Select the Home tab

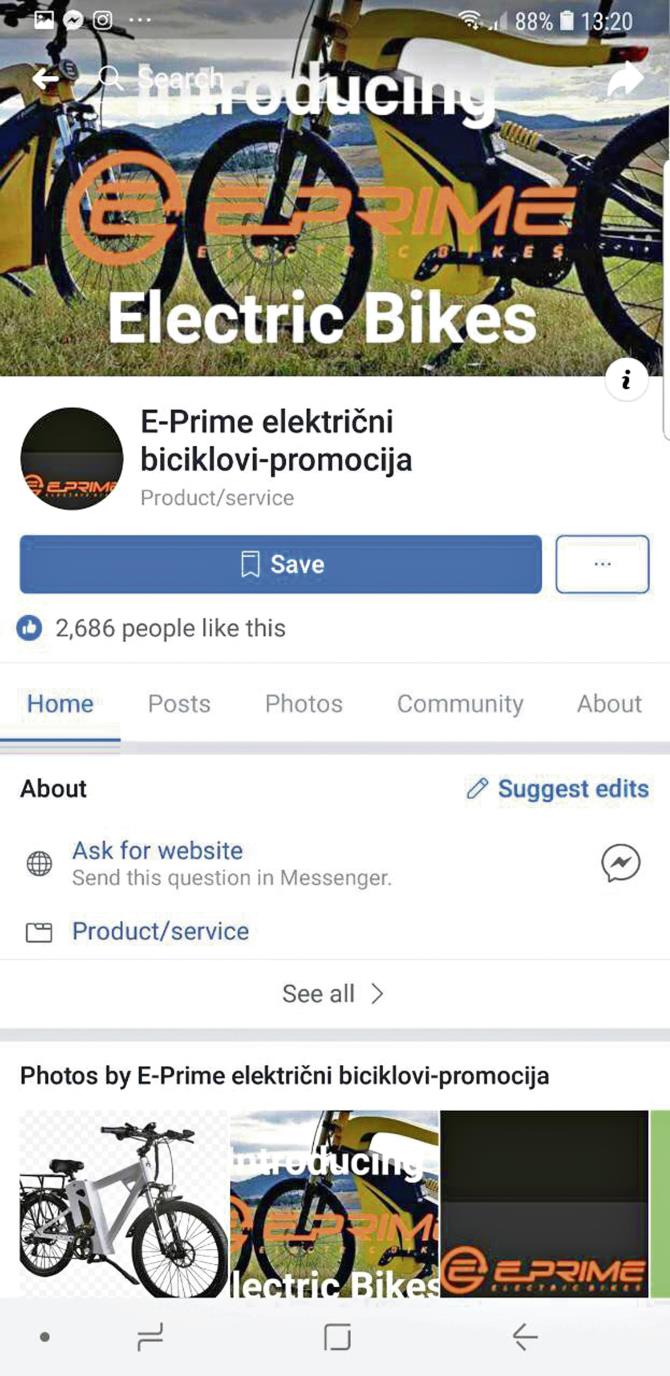click(60, 704)
